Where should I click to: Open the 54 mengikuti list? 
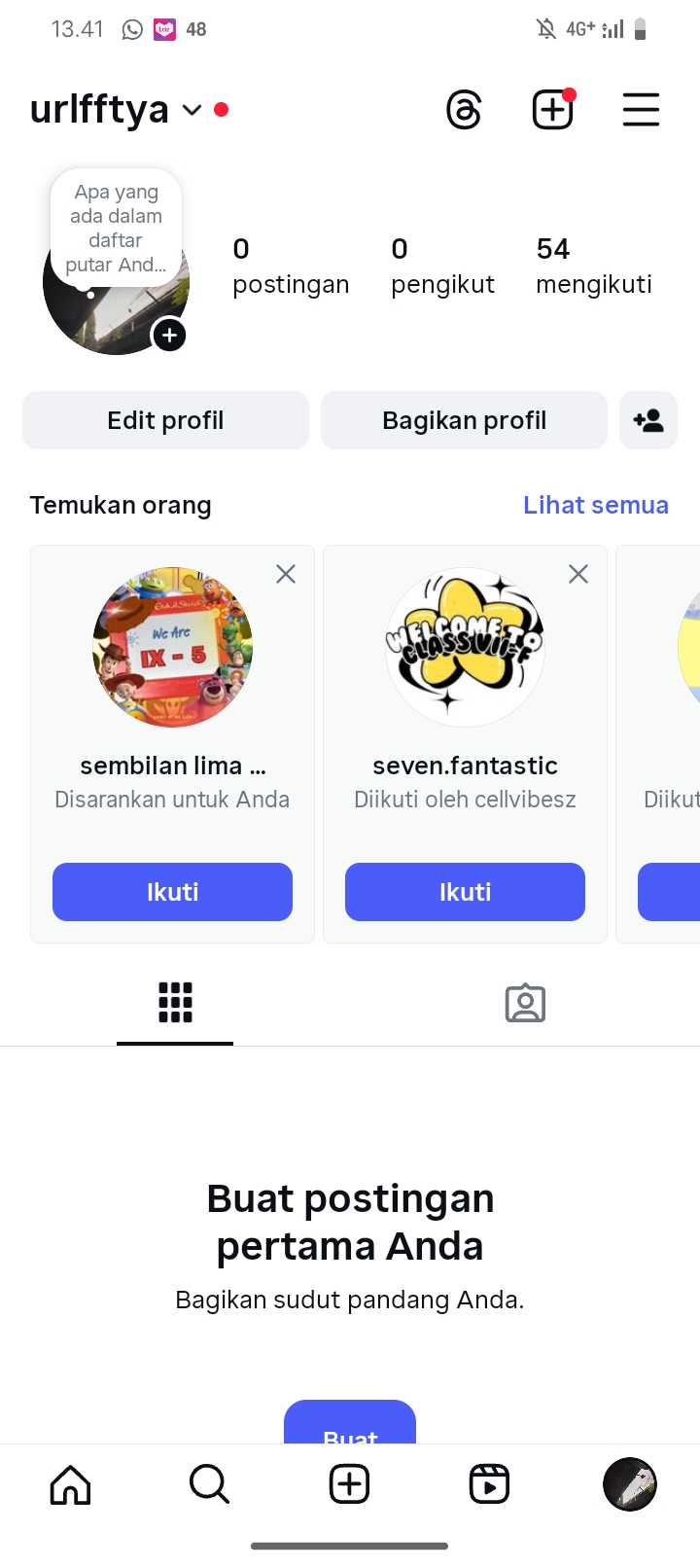[x=593, y=266]
